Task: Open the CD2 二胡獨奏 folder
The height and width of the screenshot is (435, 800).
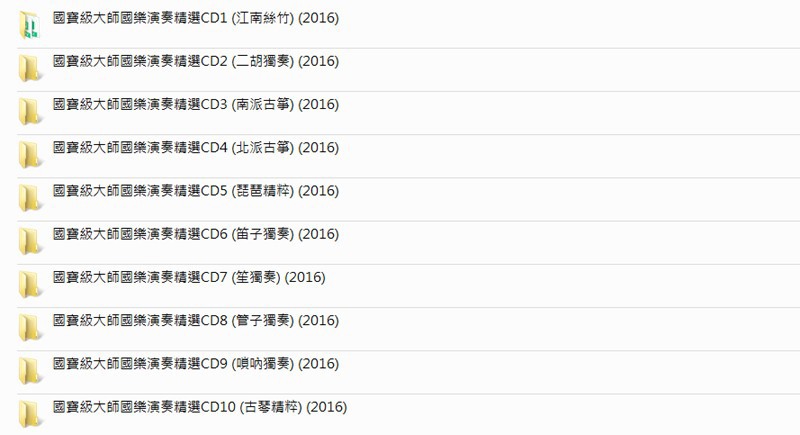Action: click(195, 62)
